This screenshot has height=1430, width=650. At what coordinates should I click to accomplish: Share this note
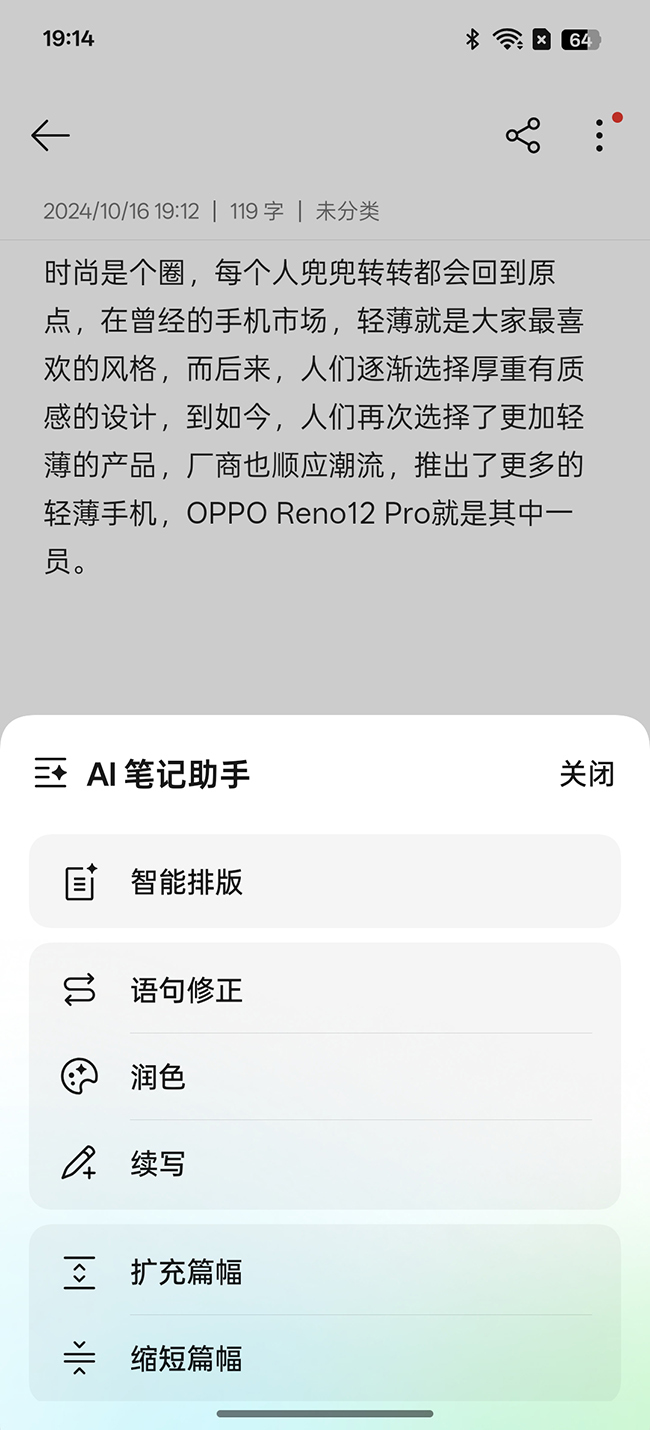point(522,135)
